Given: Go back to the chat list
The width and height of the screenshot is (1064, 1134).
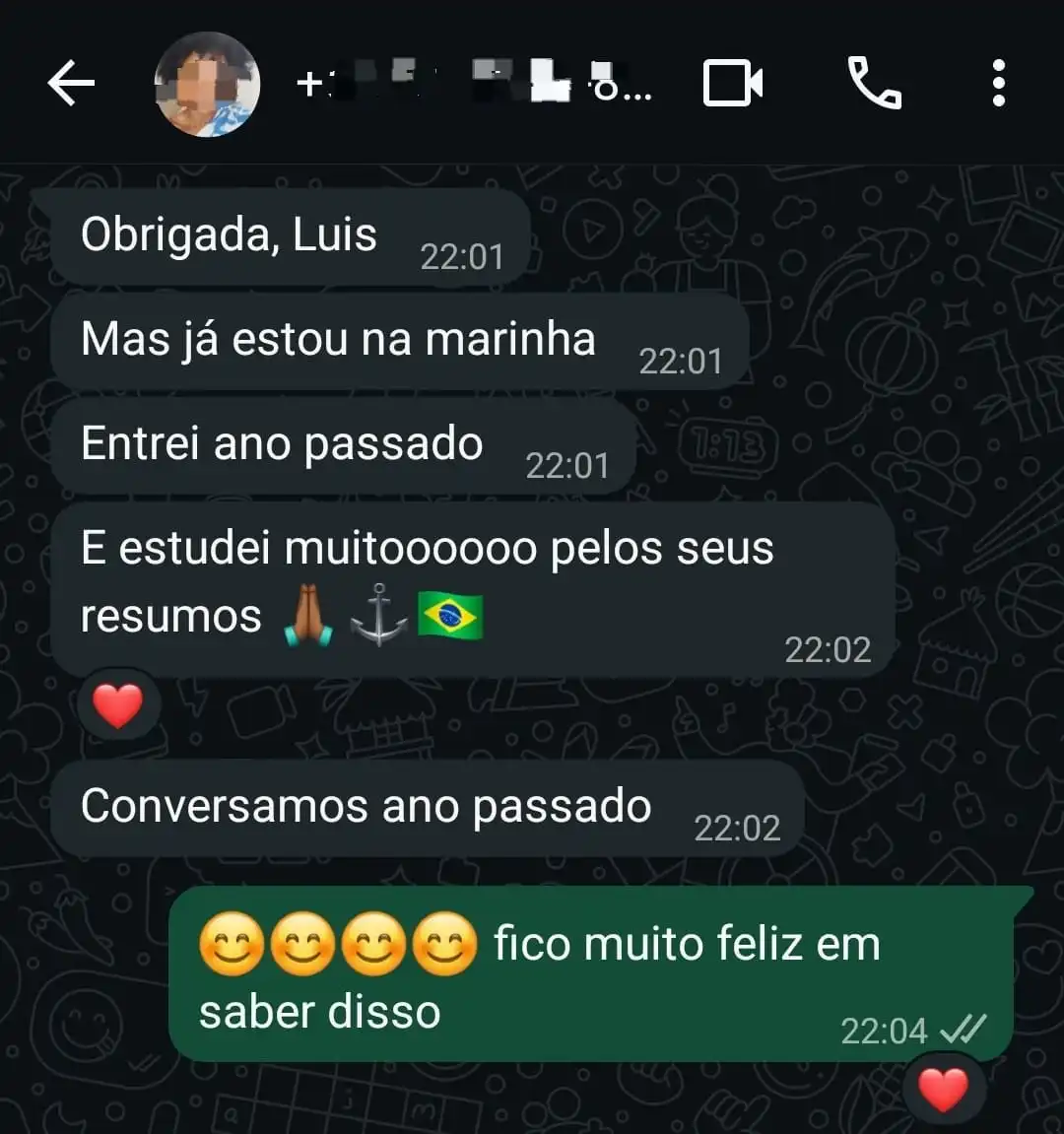Looking at the screenshot, I should [70, 83].
